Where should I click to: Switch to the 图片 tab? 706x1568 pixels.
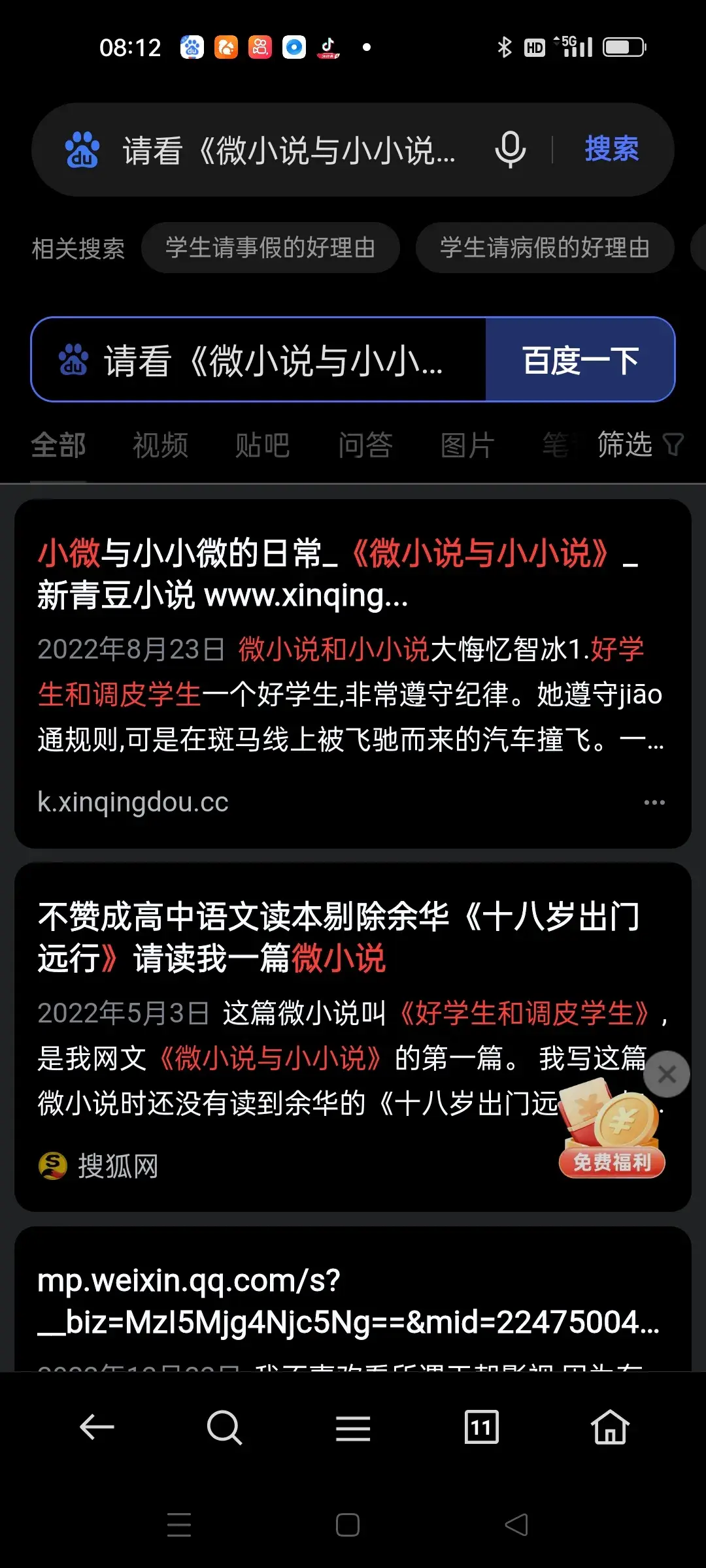point(467,446)
